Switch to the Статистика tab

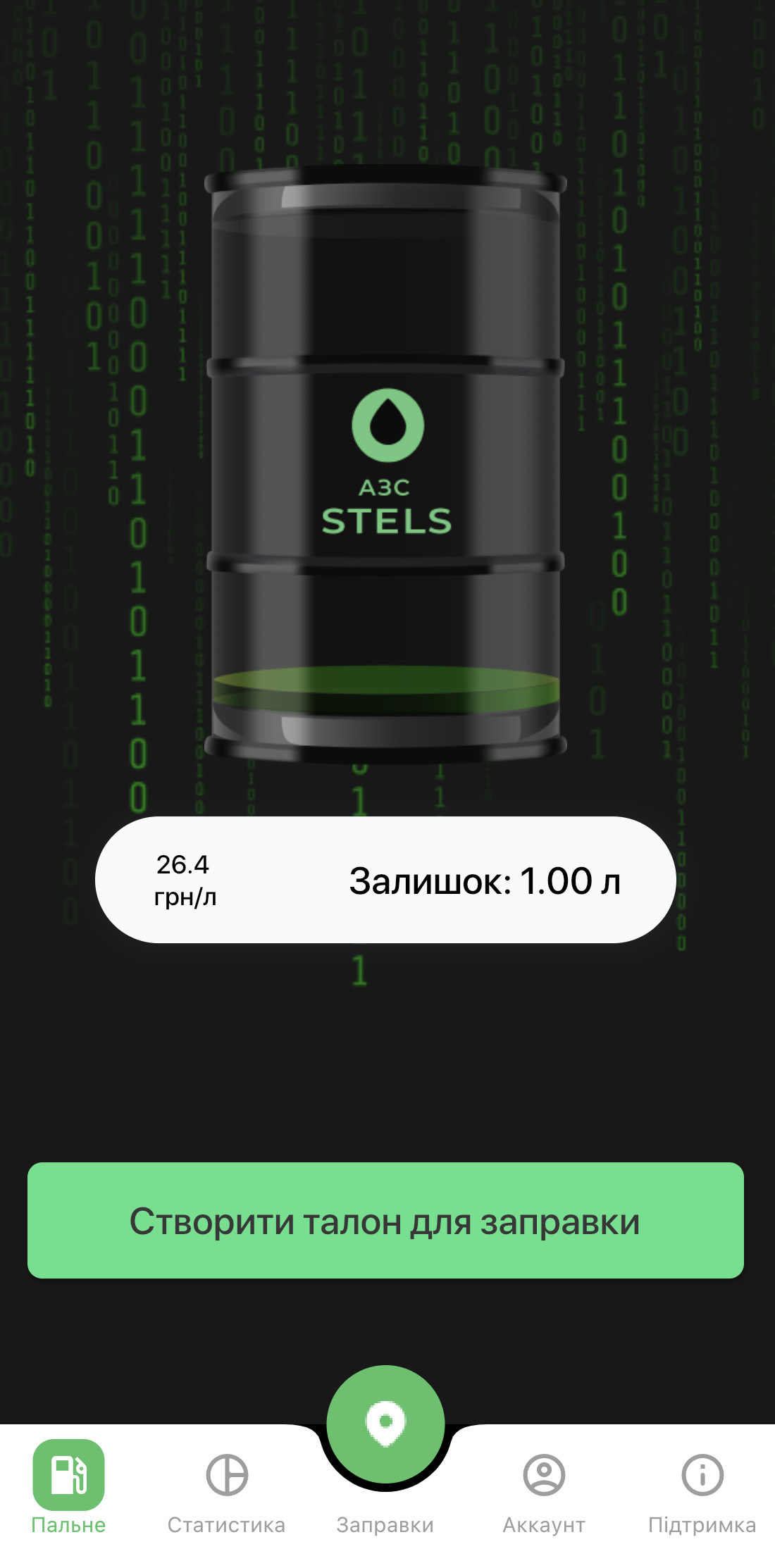(227, 1488)
